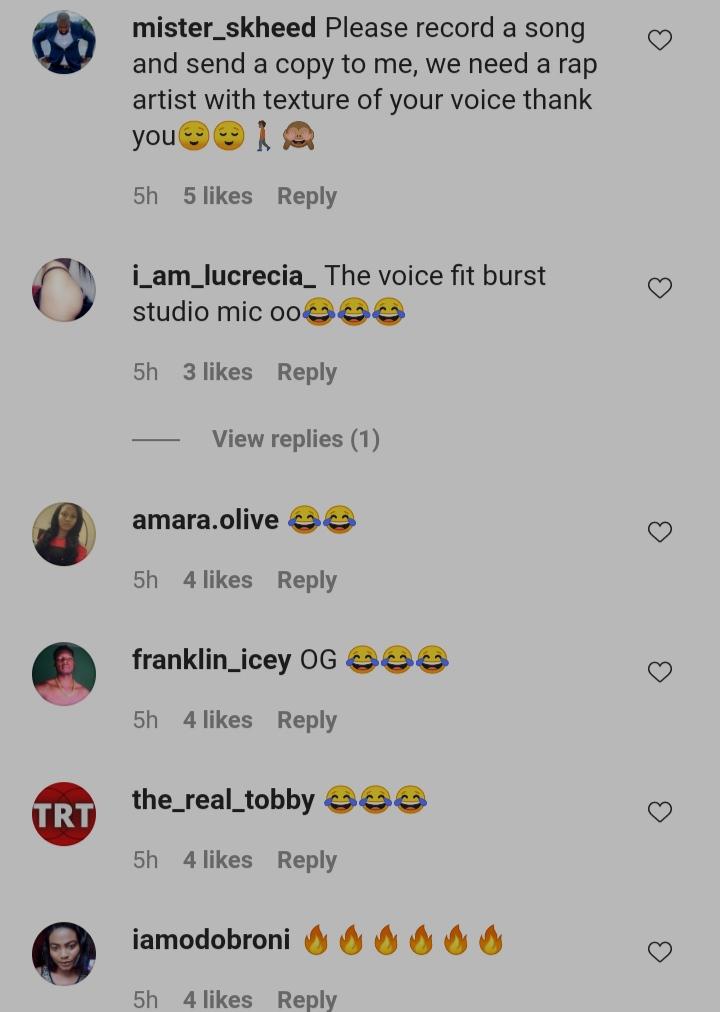Open the_real_tobby's TRT profile picture
The height and width of the screenshot is (1012, 720).
(x=64, y=814)
